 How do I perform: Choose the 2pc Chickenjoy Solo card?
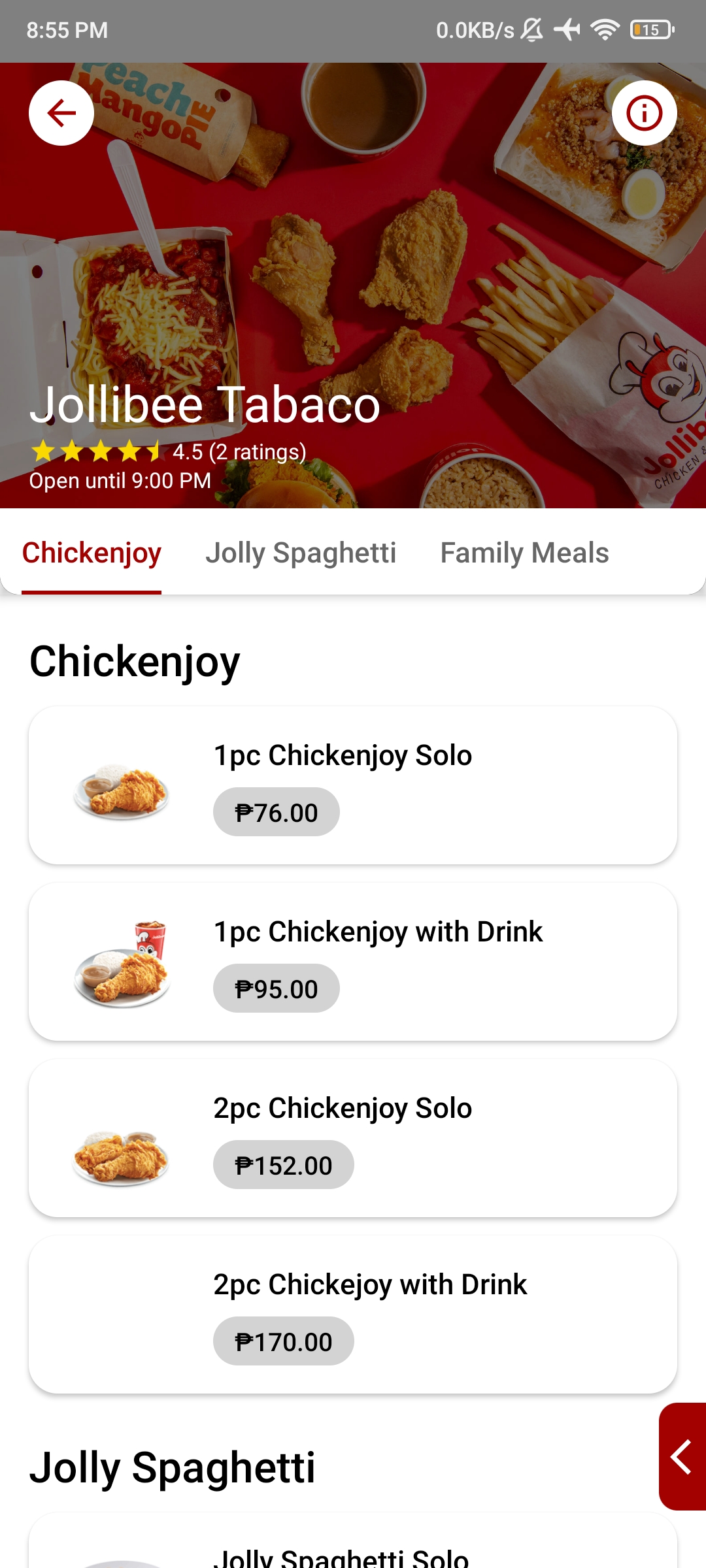353,1137
